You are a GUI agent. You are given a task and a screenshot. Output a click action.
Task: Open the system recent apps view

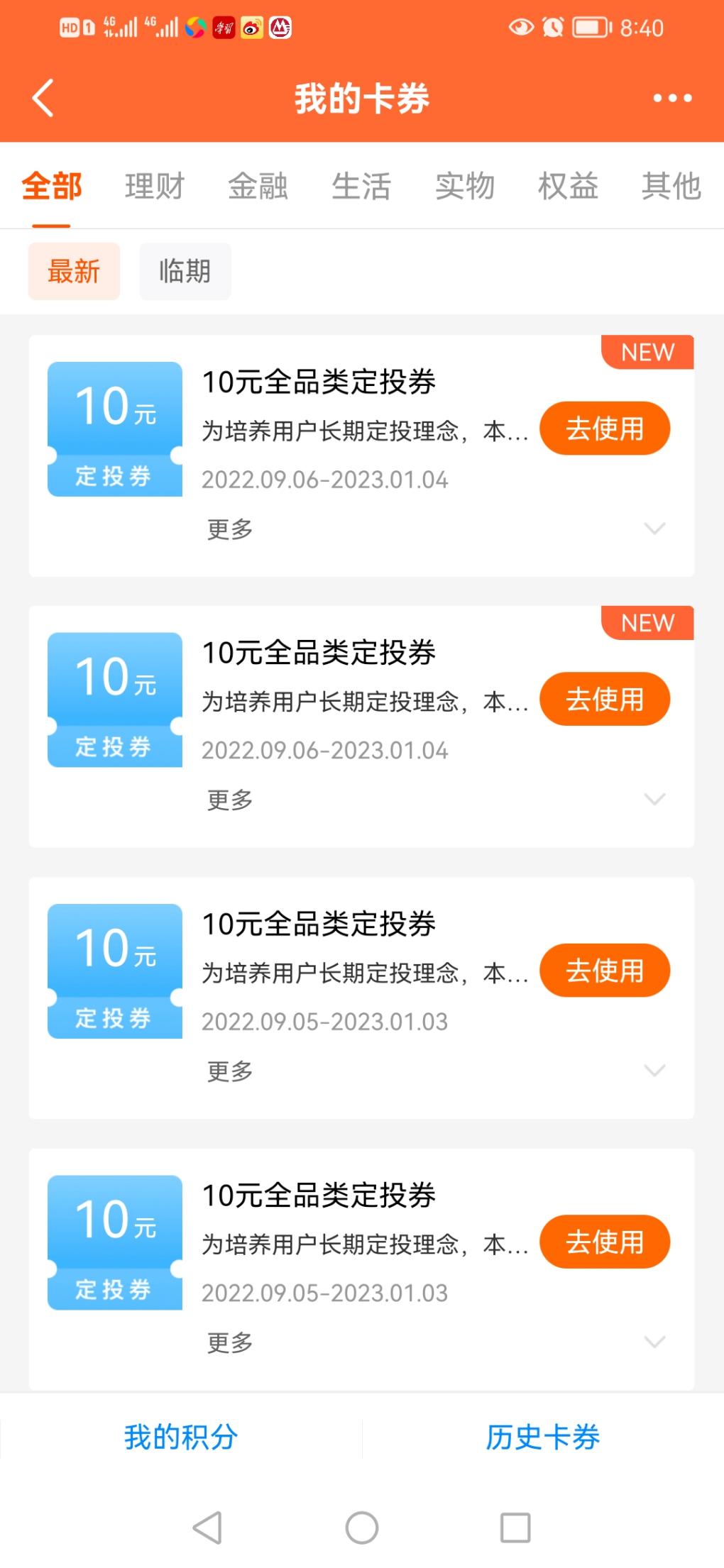pos(515,1527)
